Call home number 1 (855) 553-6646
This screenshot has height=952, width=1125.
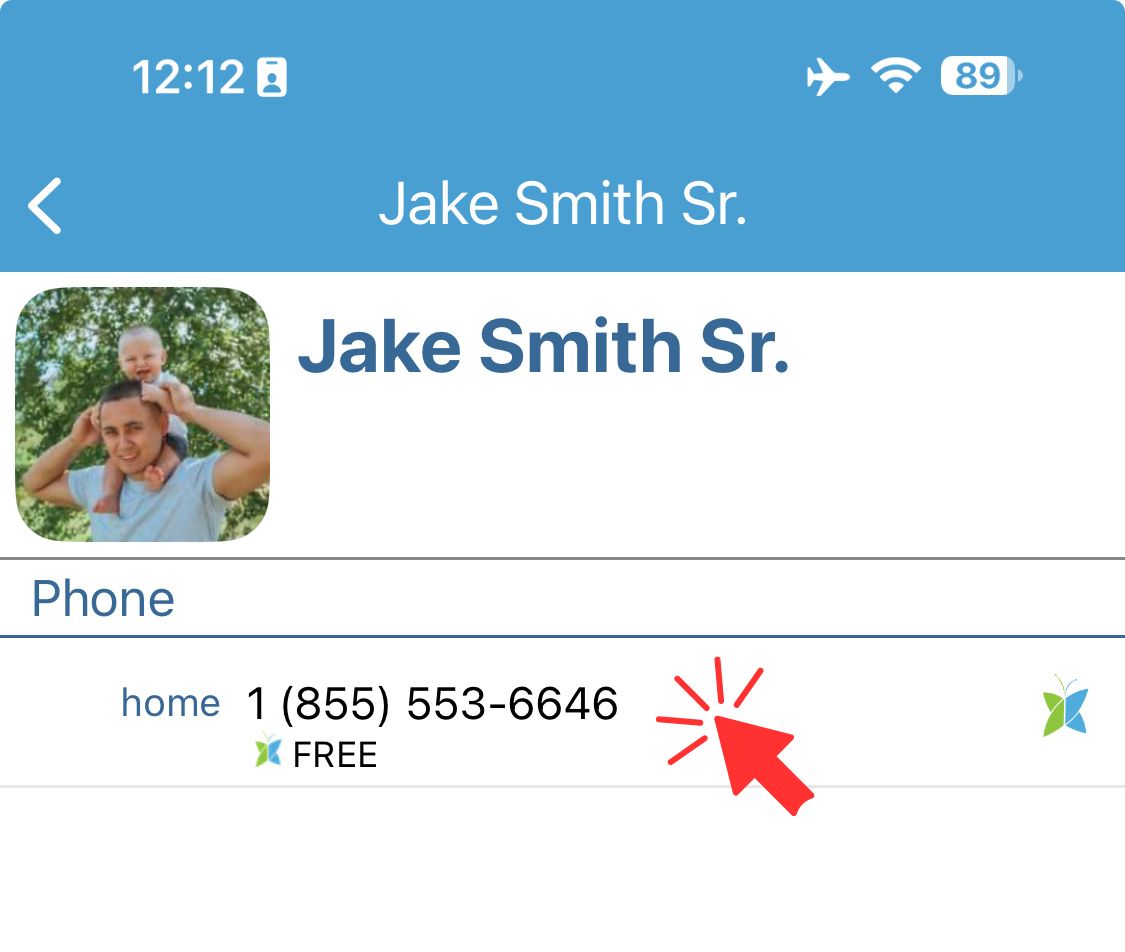[x=432, y=704]
